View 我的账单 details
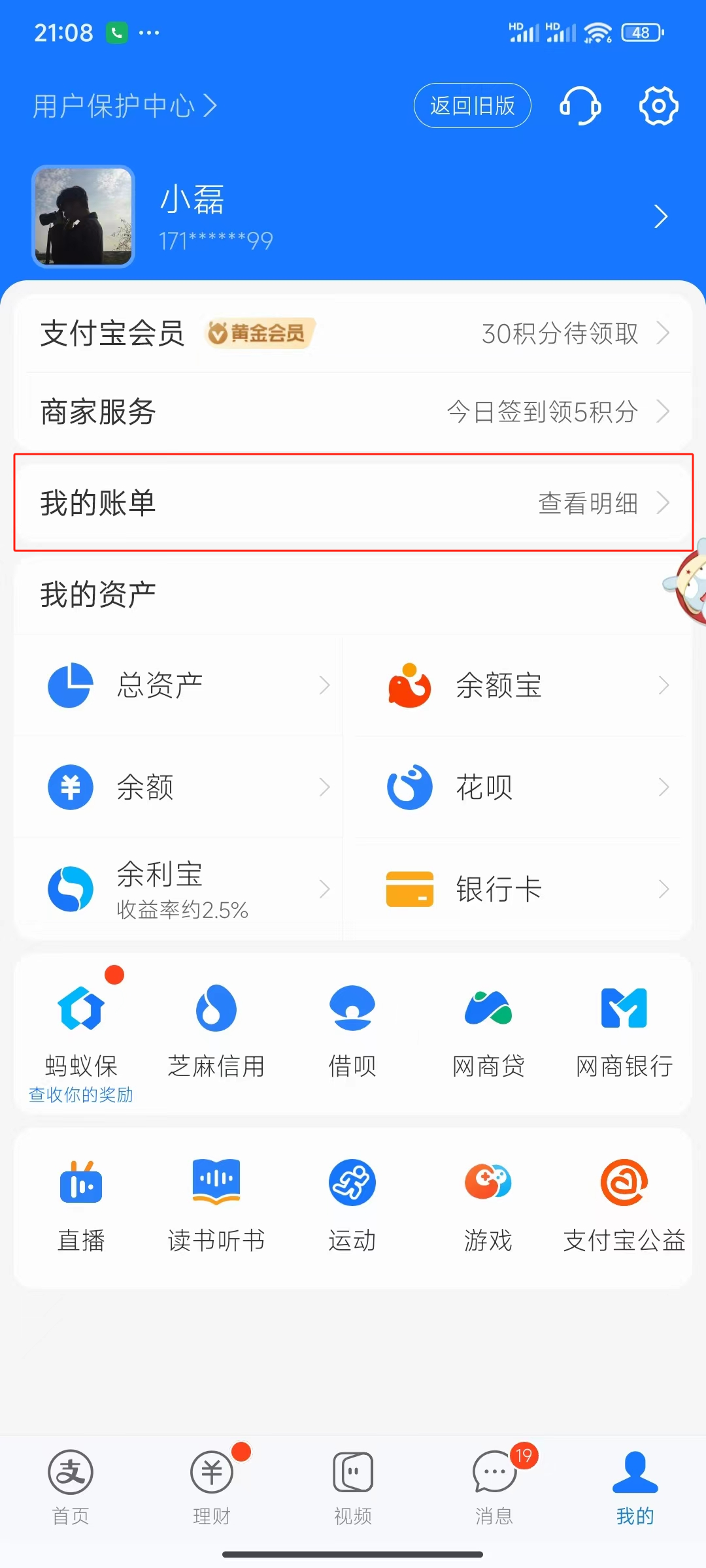This screenshot has height=1568, width=706. tap(353, 503)
